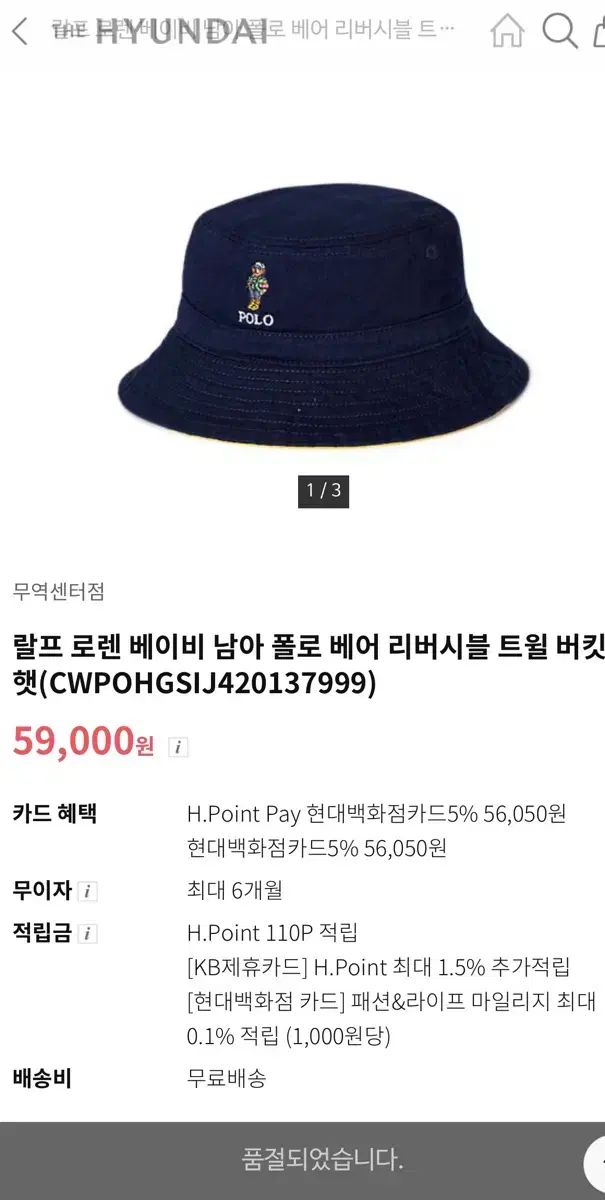Open info icon next to 59,000원 price

click(178, 746)
